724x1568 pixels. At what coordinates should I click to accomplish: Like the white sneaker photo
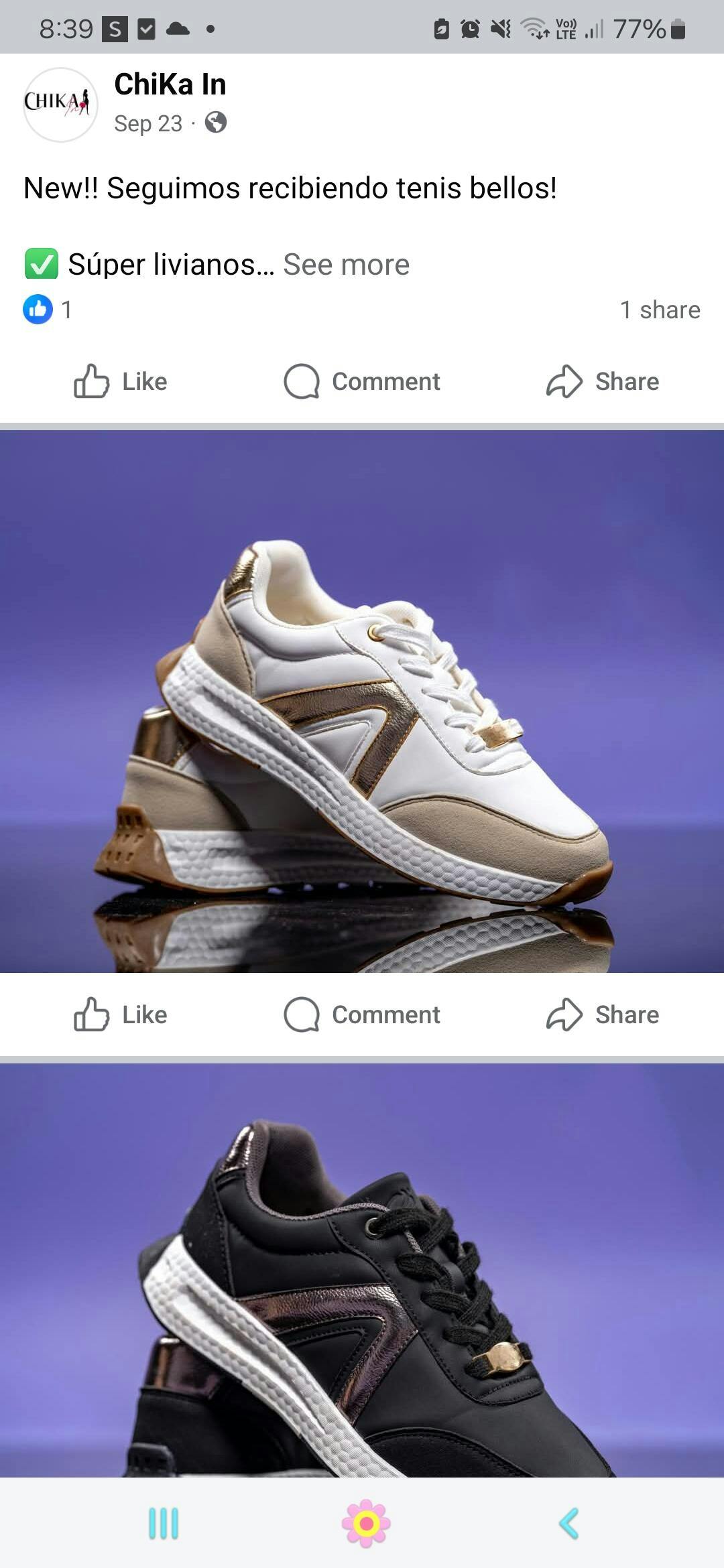[121, 1015]
